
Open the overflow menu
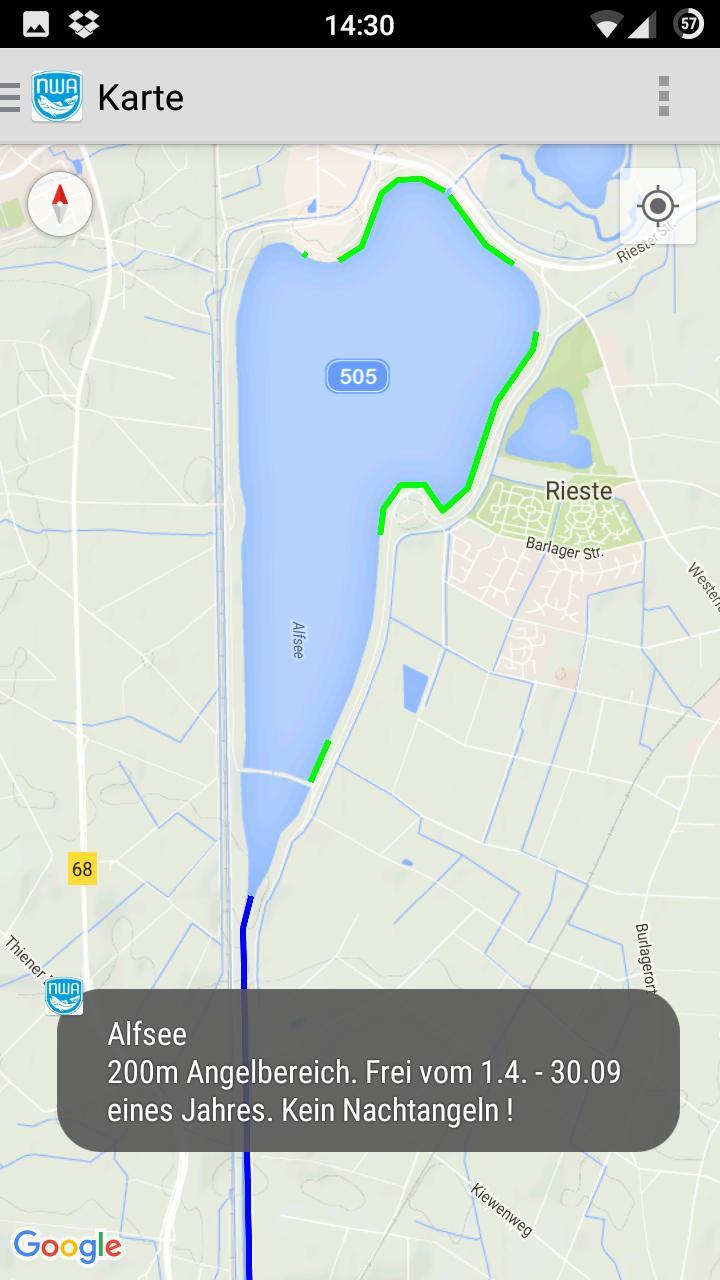[x=663, y=97]
